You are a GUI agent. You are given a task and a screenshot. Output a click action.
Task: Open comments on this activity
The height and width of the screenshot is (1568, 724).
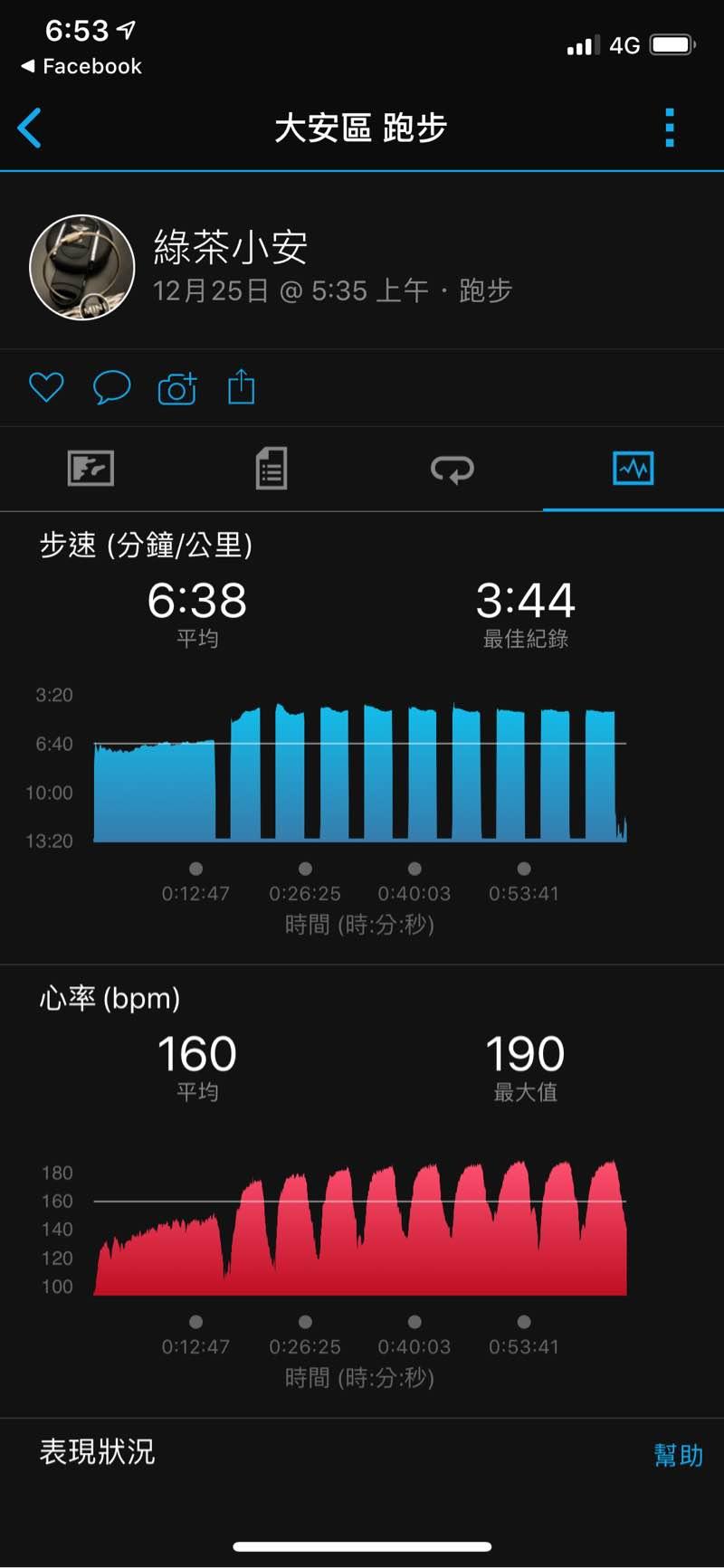tap(112, 387)
